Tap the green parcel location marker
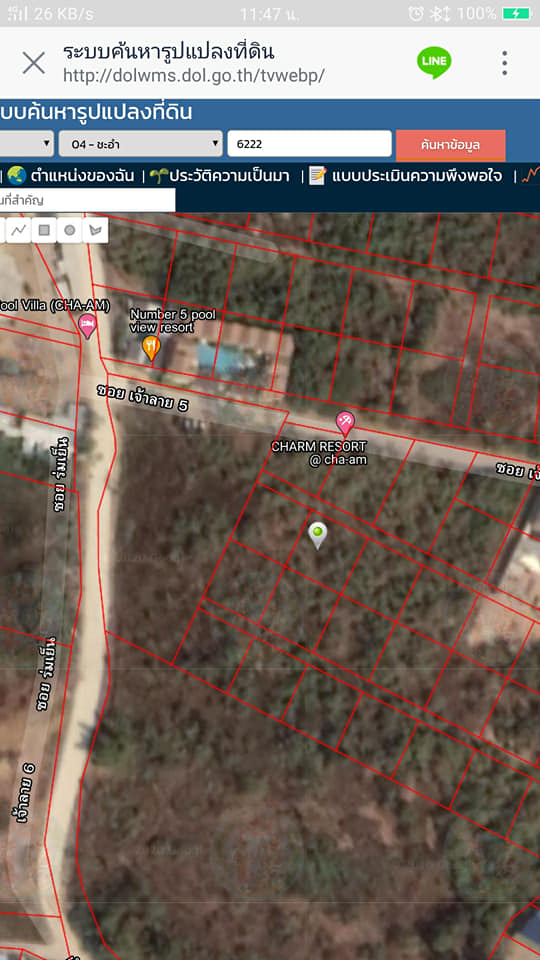 [317, 534]
